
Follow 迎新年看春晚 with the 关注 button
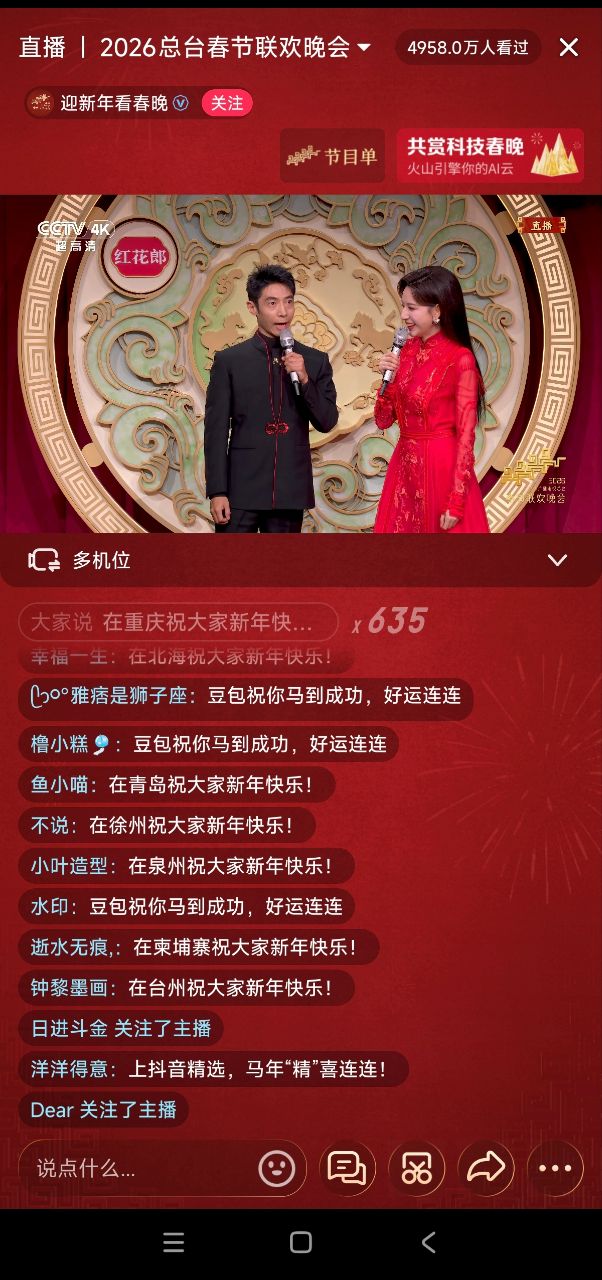point(227,103)
